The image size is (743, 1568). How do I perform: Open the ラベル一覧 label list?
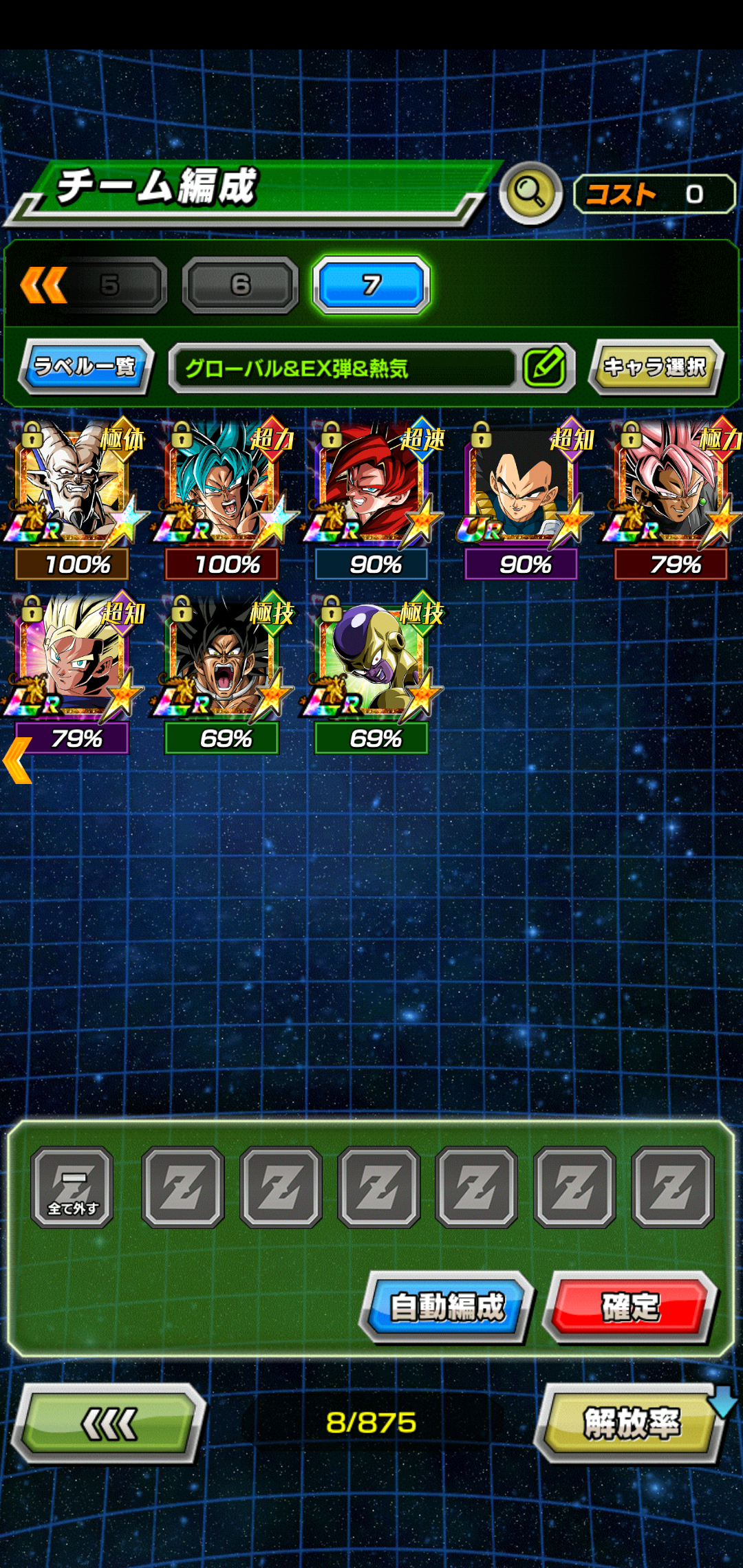85,367
